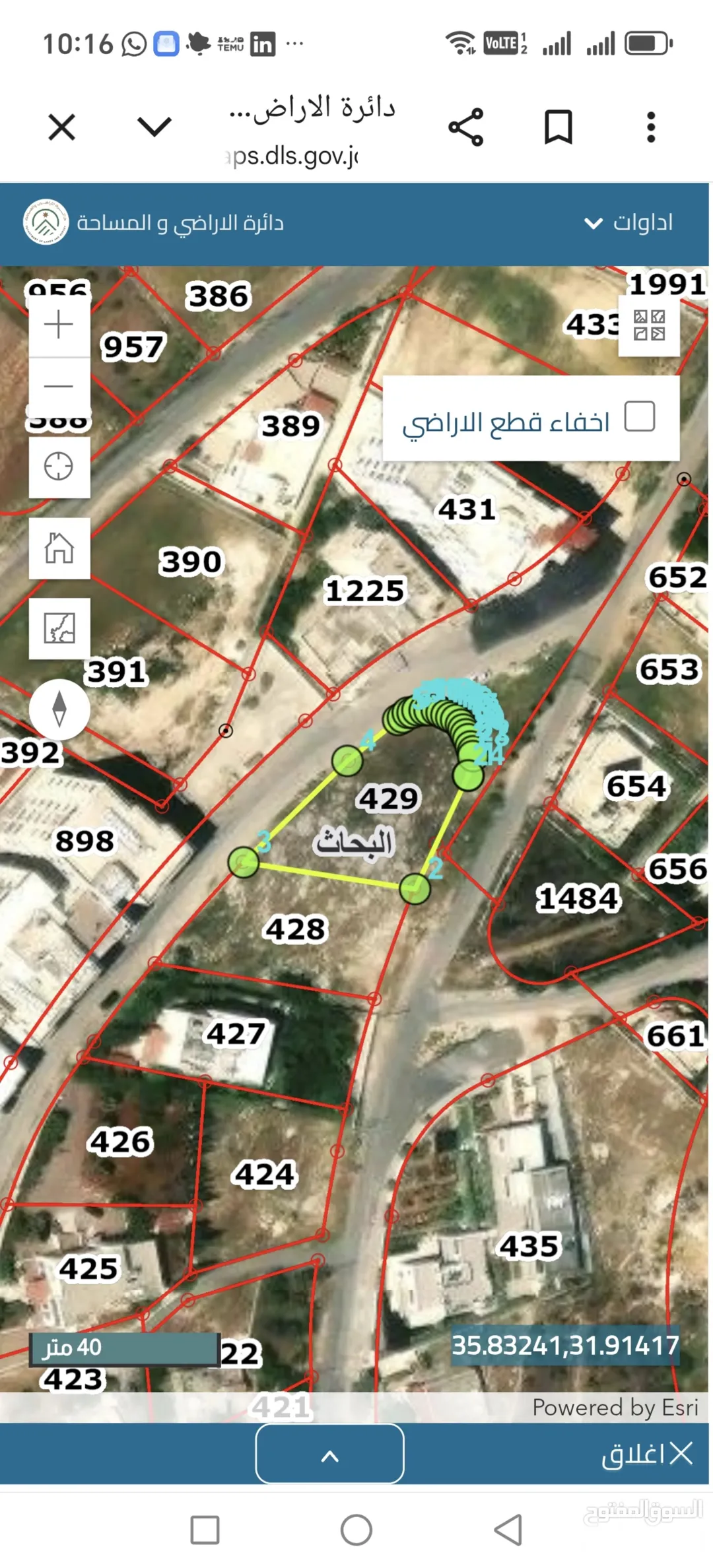Screen dimensions: 713x1568
Task: Return to the default home map extent
Action: (x=59, y=548)
